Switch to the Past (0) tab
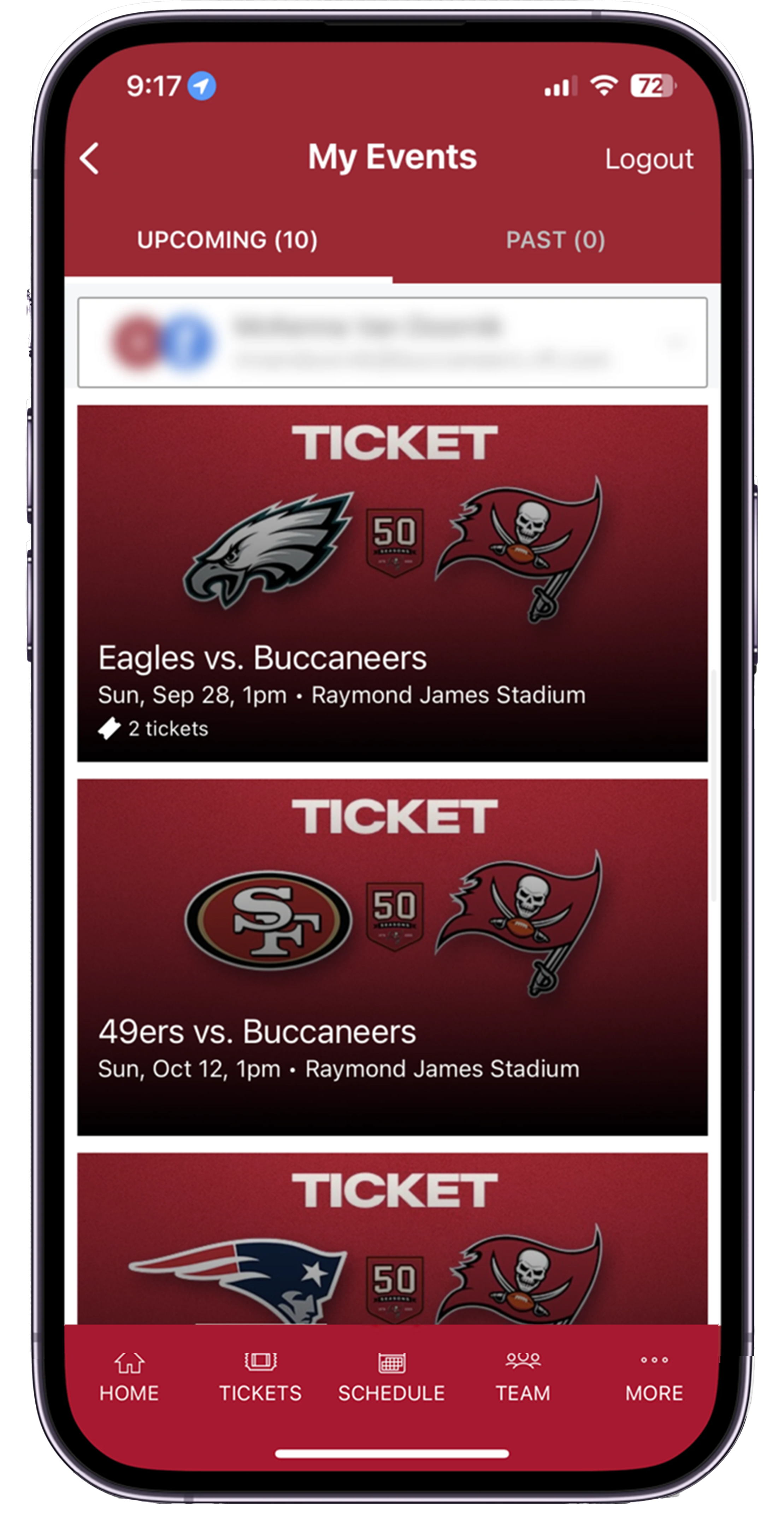The width and height of the screenshot is (784, 1520). (x=555, y=240)
